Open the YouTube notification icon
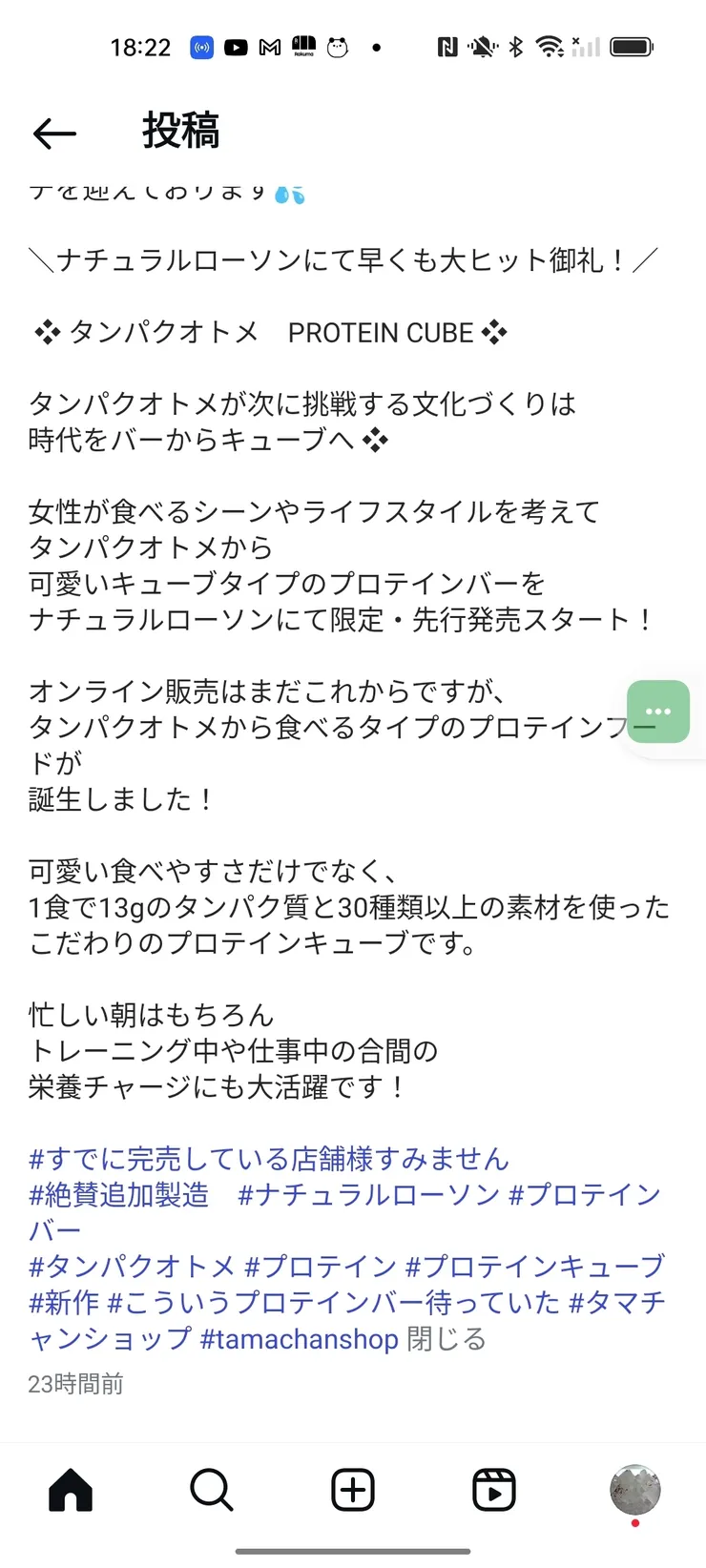 [235, 46]
